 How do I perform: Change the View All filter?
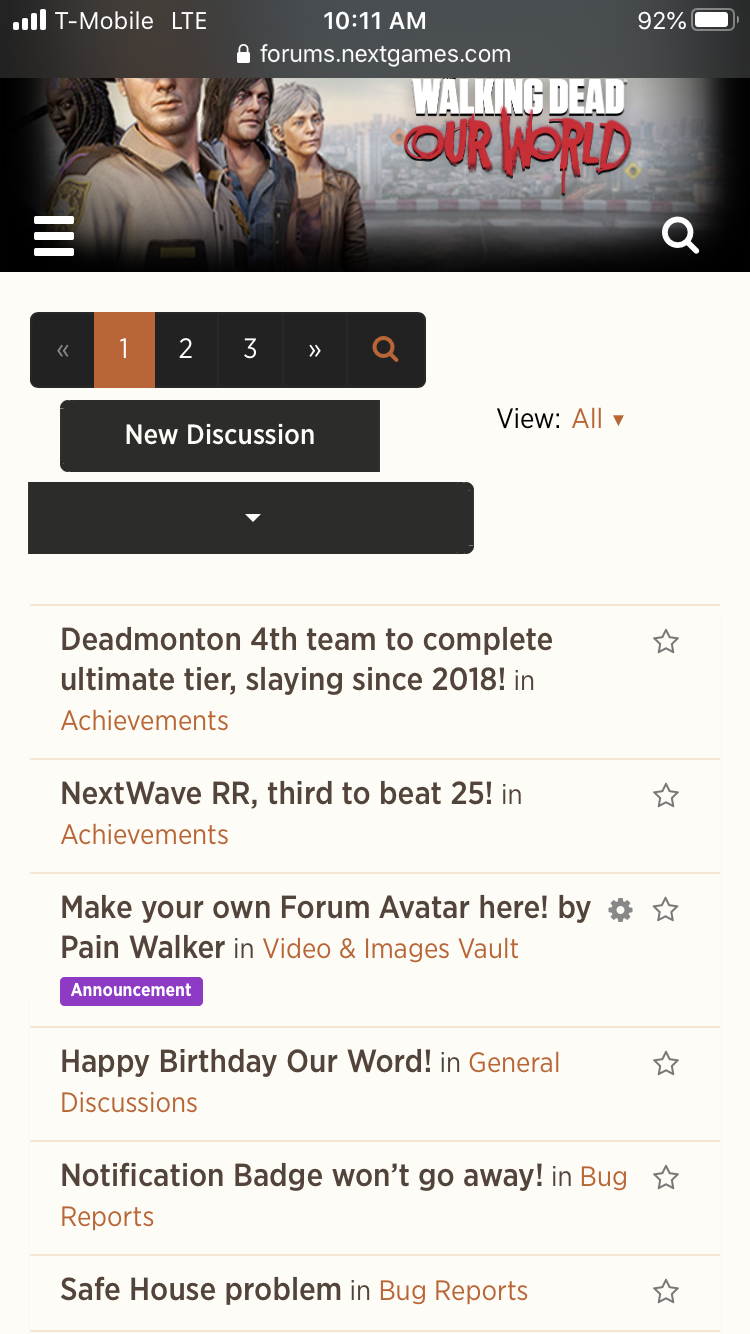coord(597,419)
